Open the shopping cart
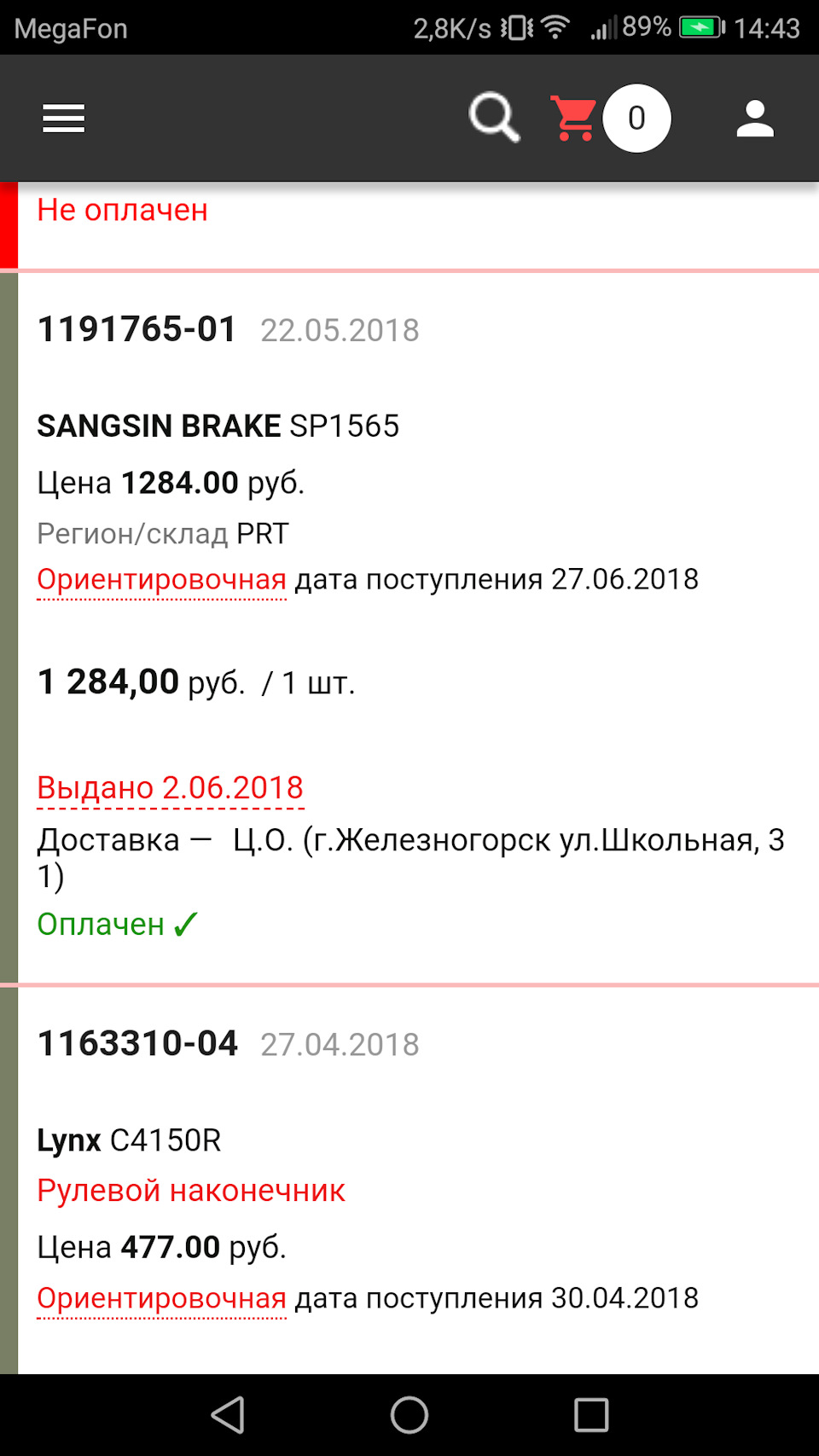The height and width of the screenshot is (1456, 819). pos(575,118)
